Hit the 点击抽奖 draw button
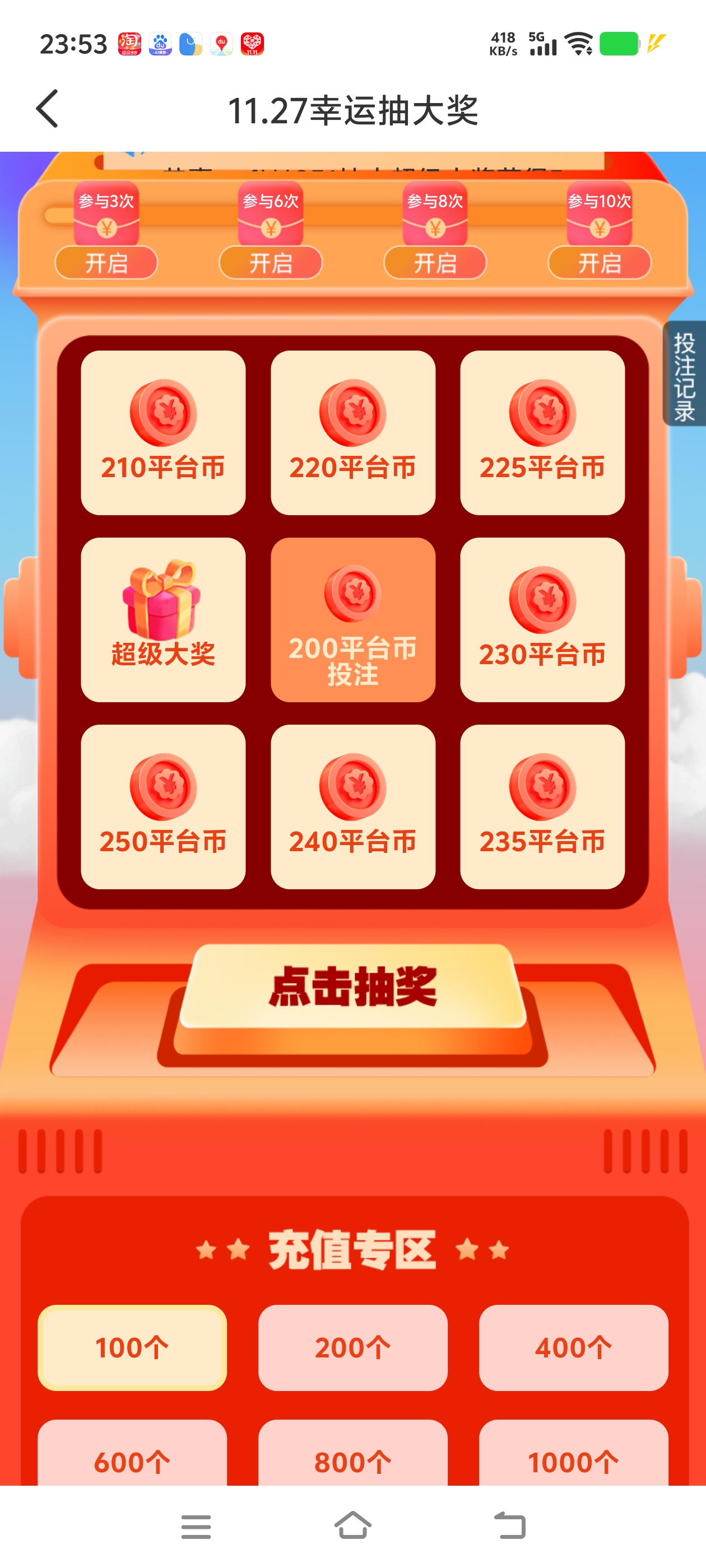 352,987
